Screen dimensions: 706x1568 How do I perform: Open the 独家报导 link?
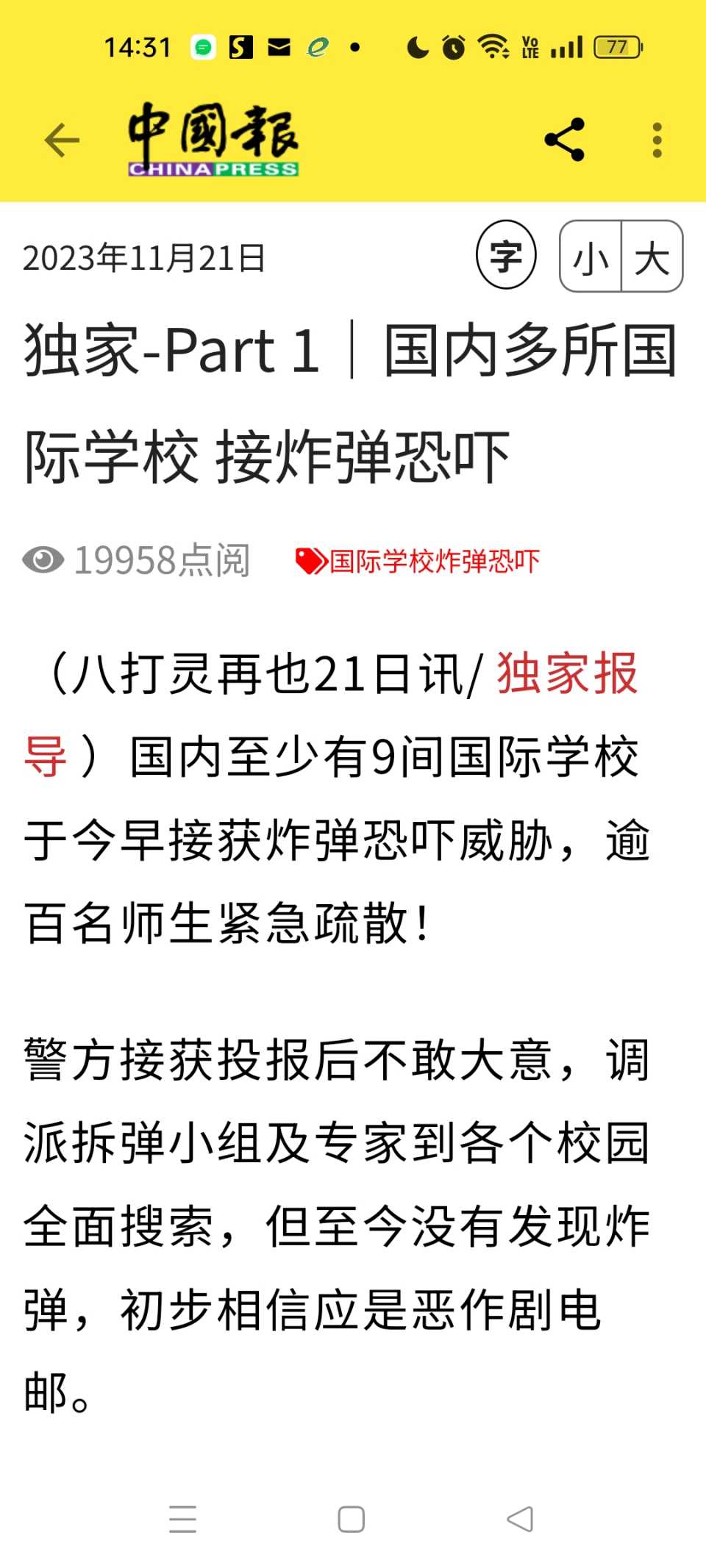pos(566,673)
